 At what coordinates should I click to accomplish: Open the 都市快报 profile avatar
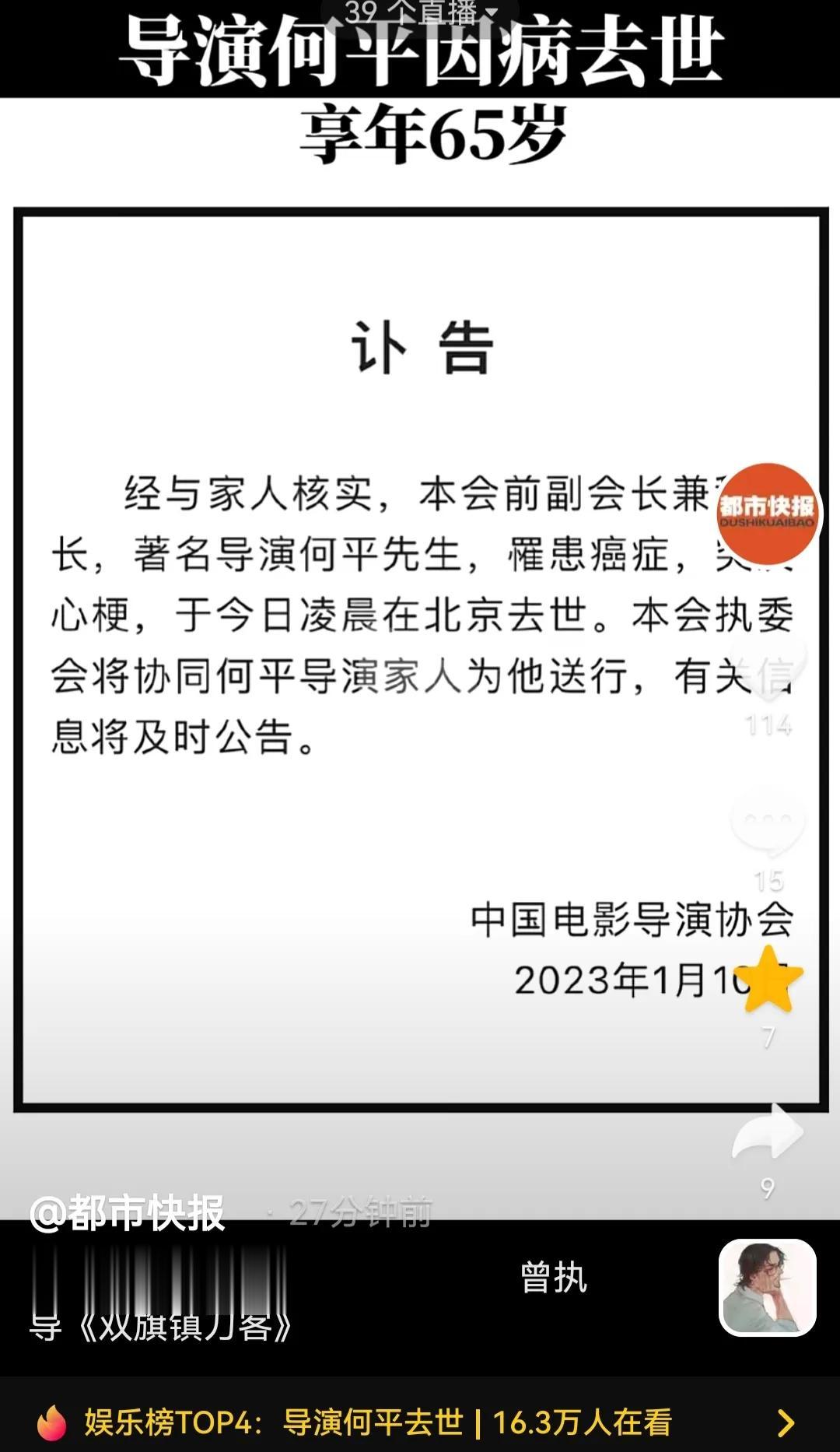[x=767, y=514]
